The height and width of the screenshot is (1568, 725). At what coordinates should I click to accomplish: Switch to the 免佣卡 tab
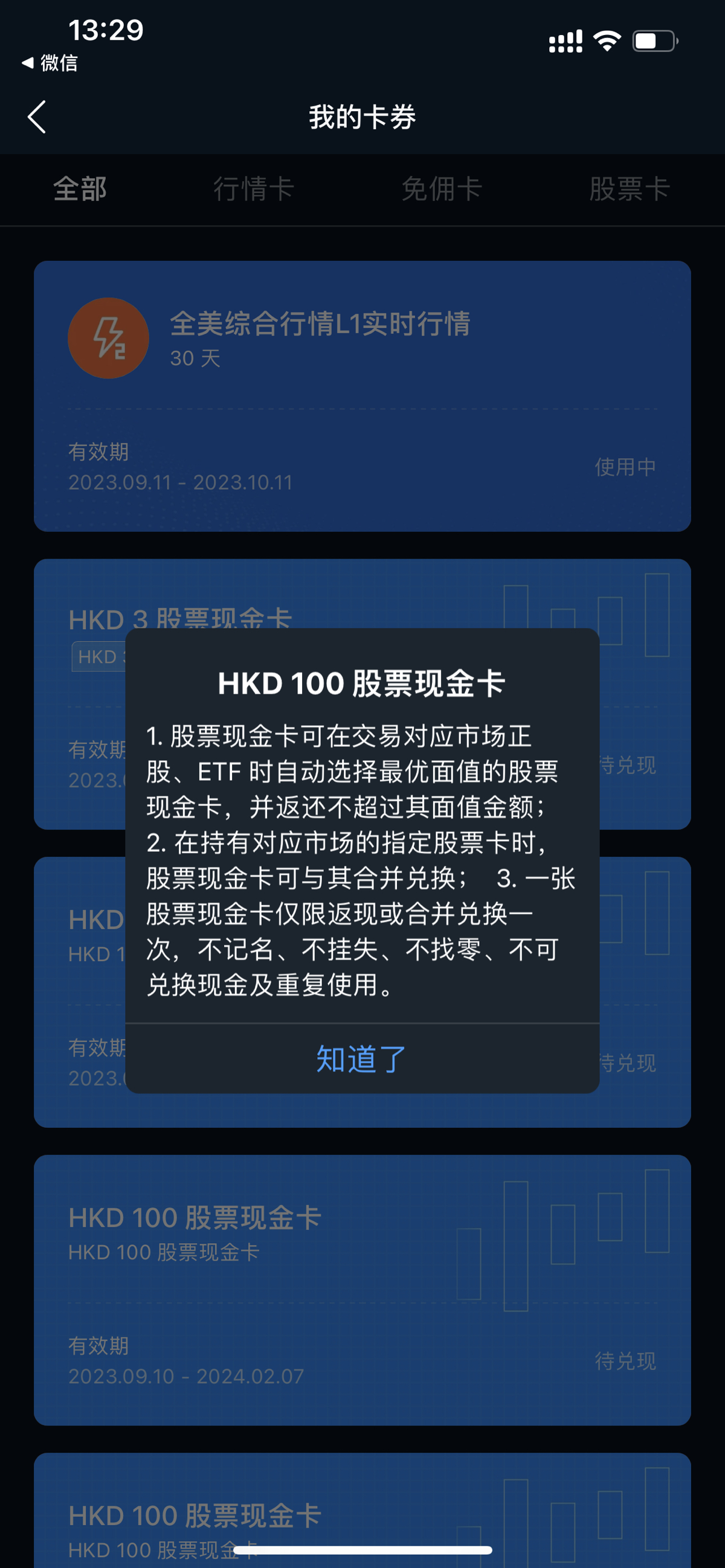(x=442, y=189)
